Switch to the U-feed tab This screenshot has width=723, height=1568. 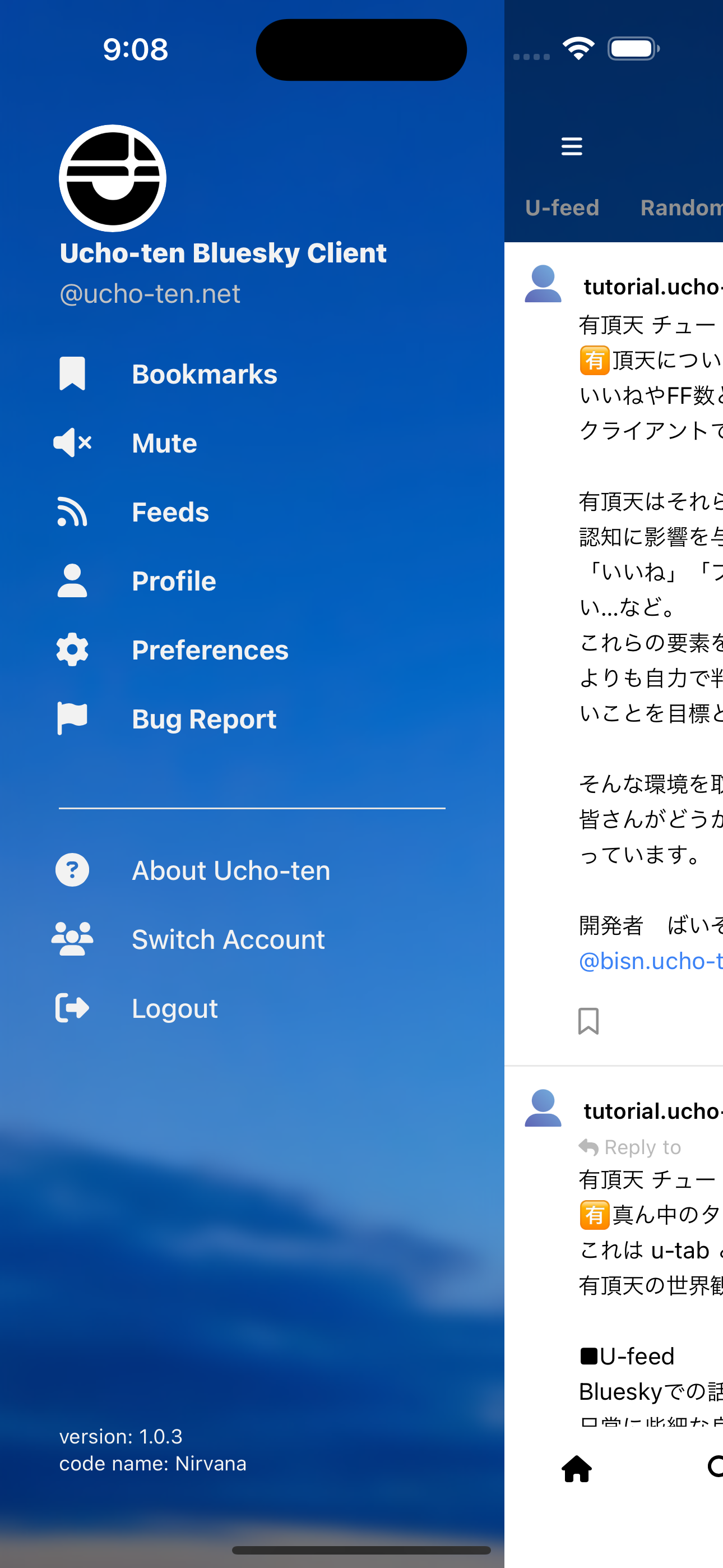point(562,207)
